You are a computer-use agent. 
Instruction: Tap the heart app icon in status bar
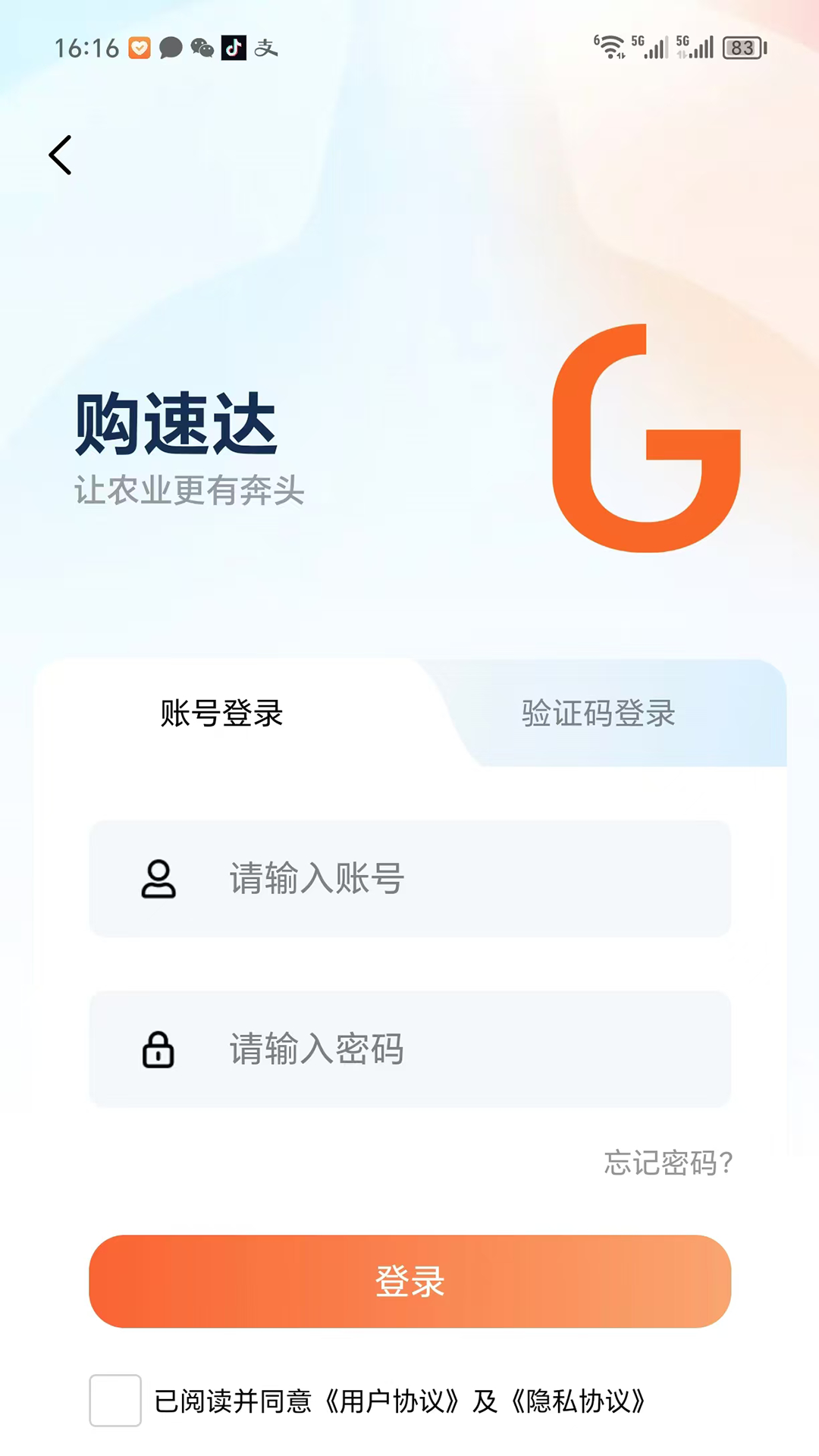tap(139, 49)
